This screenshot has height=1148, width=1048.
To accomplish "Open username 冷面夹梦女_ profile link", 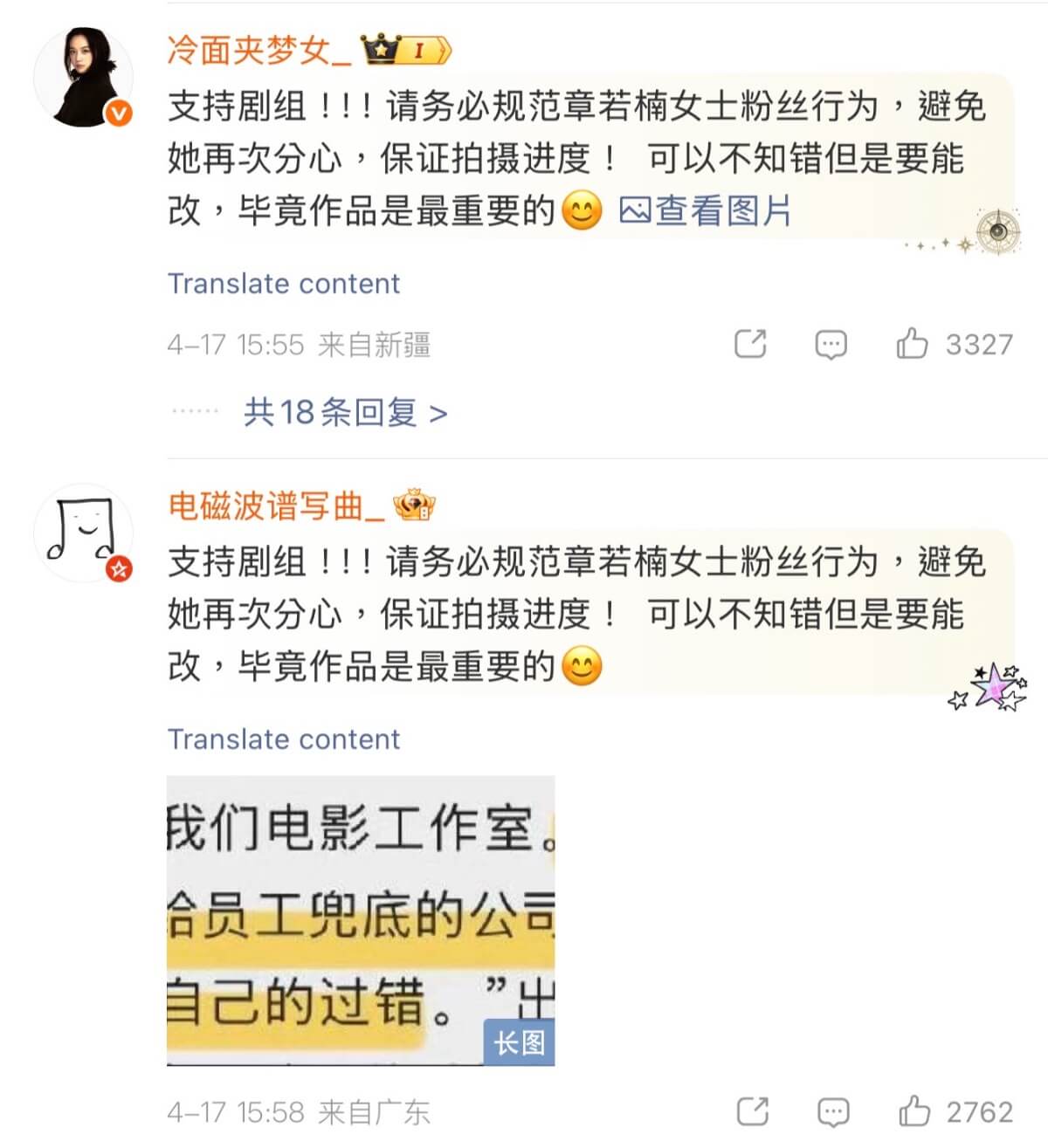I will click(259, 51).
